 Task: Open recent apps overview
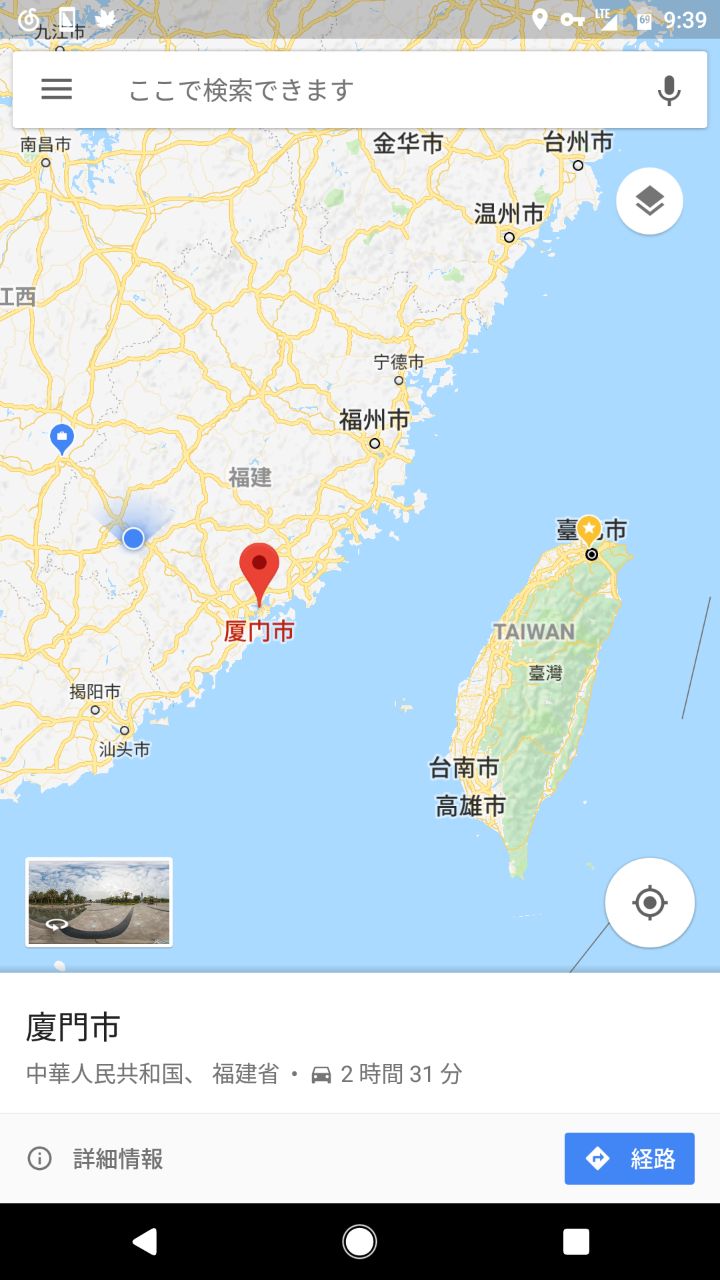pos(575,1241)
